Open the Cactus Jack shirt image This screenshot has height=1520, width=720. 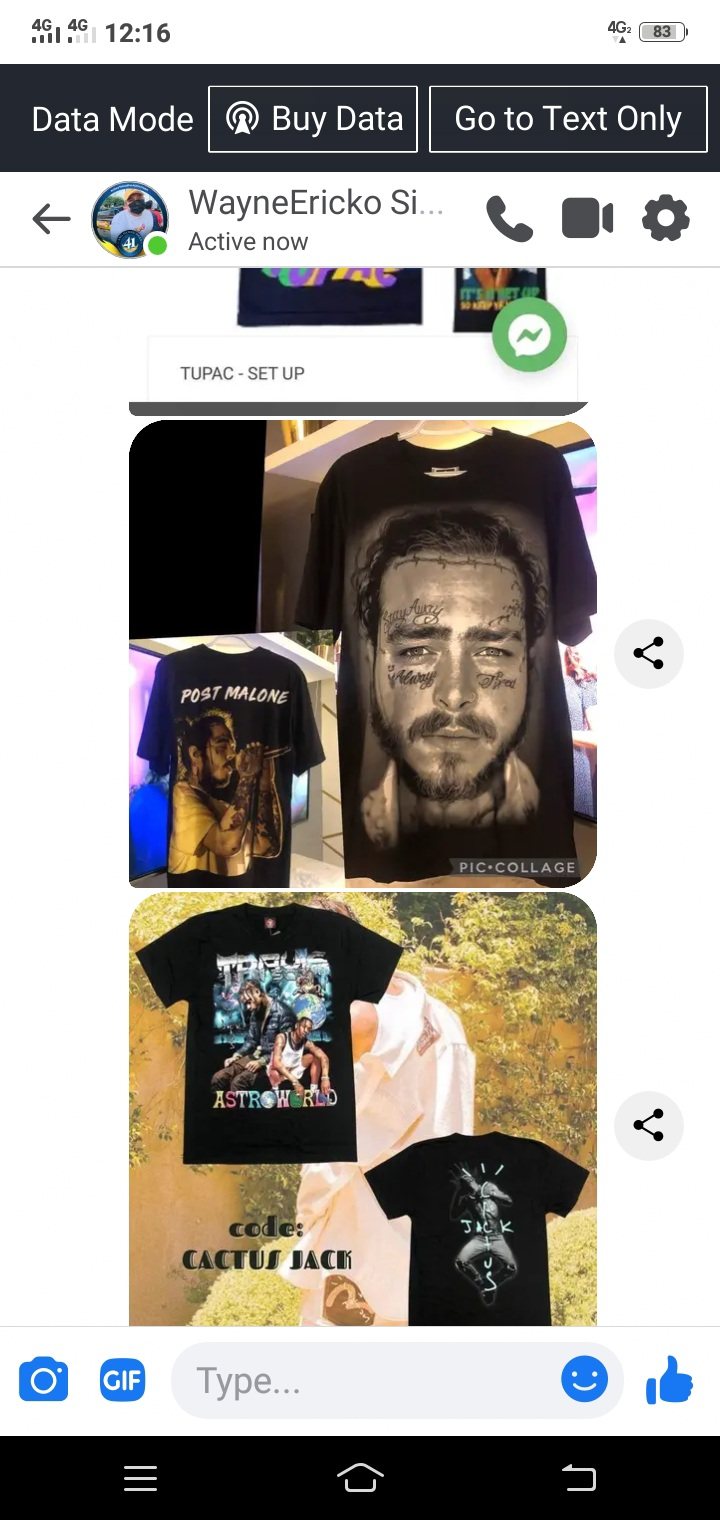pos(362,1108)
